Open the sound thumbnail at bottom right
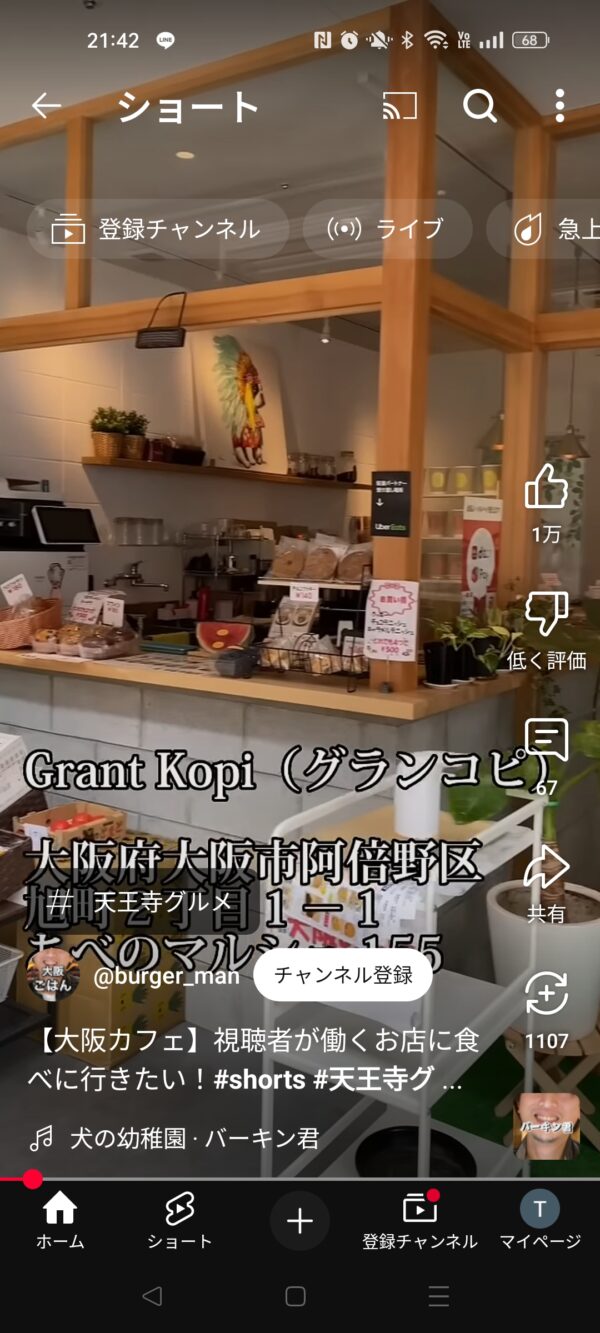Viewport: 600px width, 1333px height. tap(547, 1127)
